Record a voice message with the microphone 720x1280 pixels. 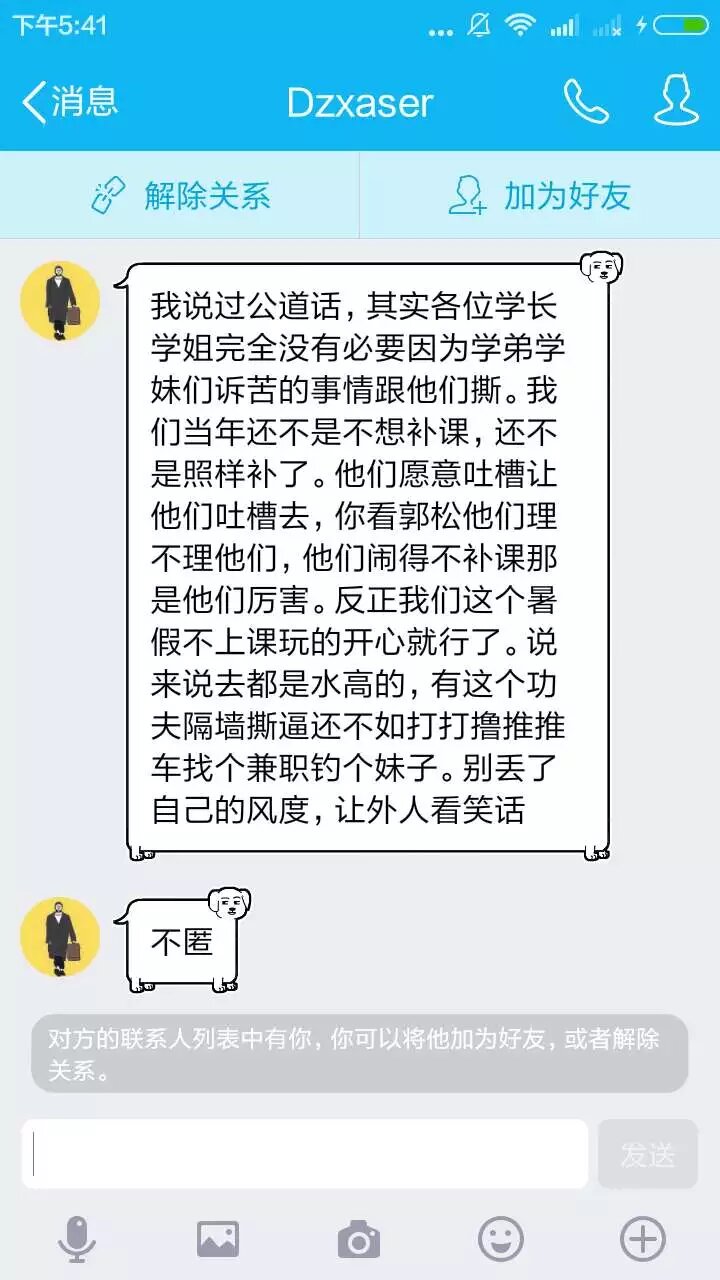click(x=77, y=1240)
